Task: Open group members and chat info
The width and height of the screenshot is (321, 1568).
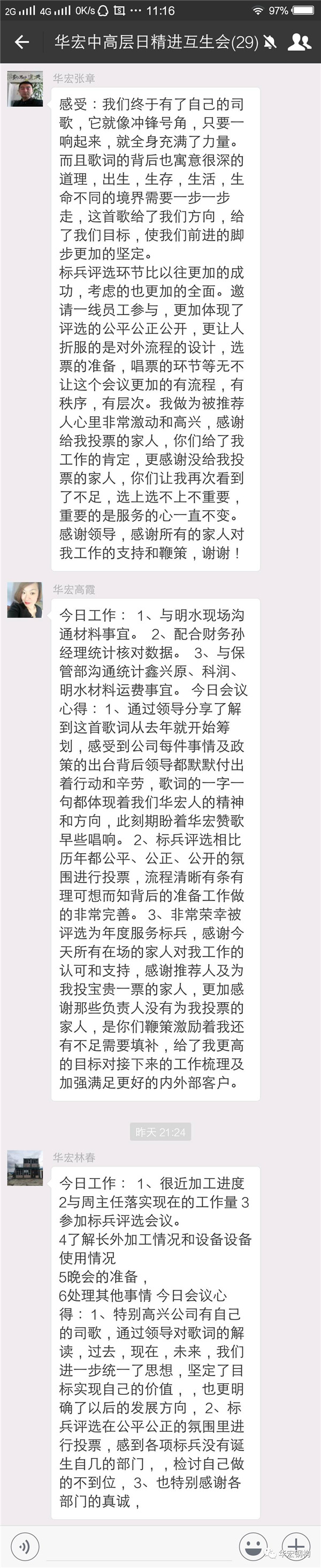Action: 299,42
